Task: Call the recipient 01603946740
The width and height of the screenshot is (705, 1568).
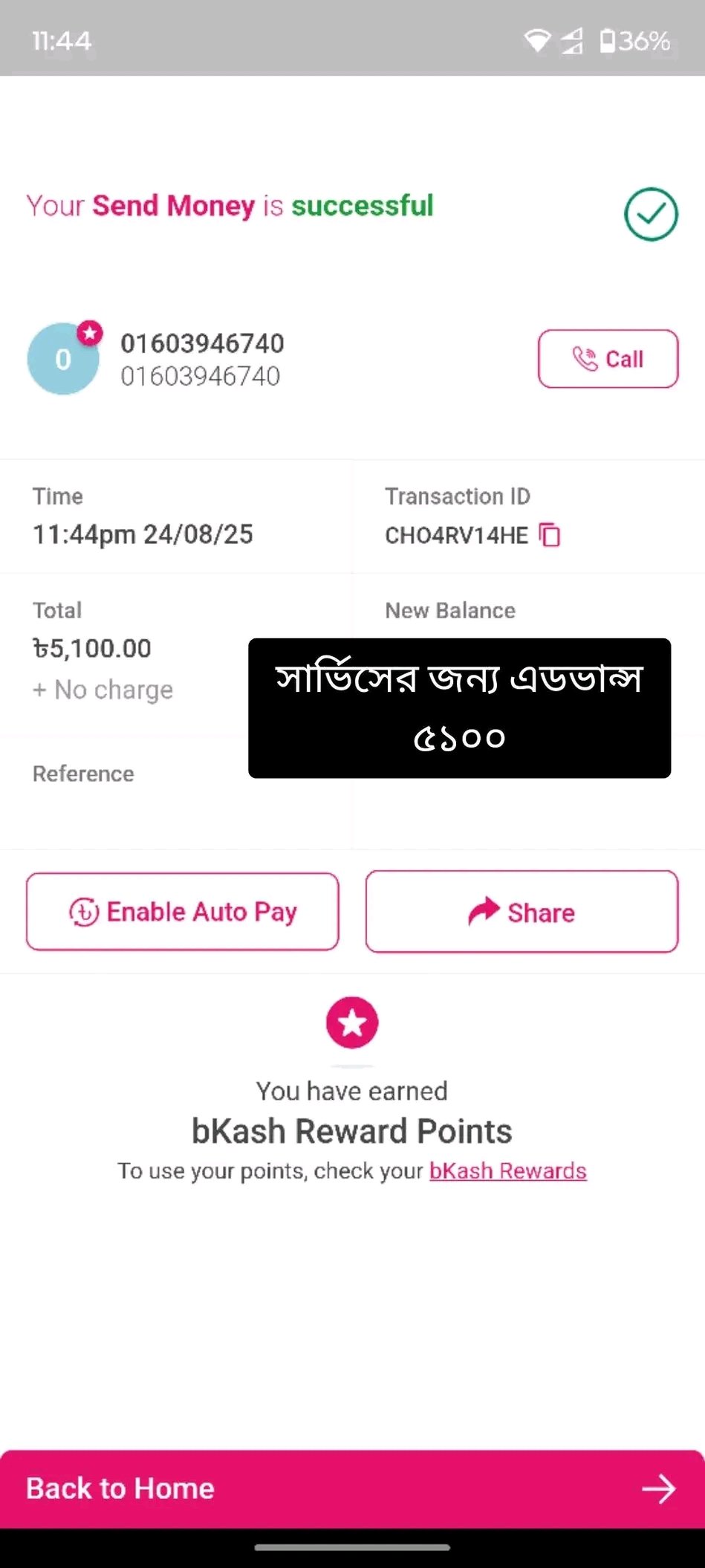Action: pyautogui.click(x=608, y=359)
